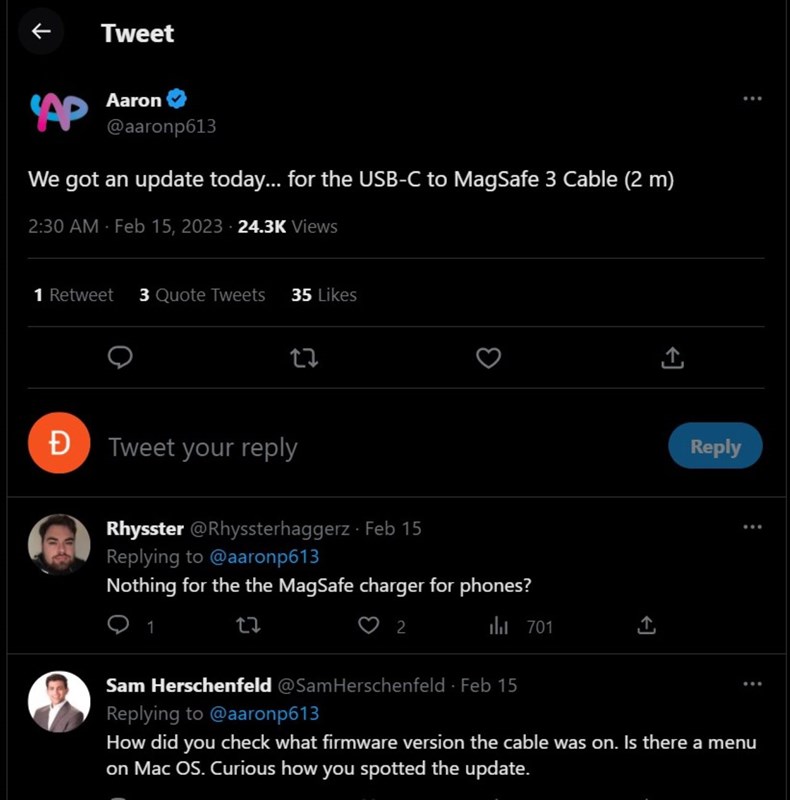Comment on Rhysster's reply
The image size is (790, 800).
coord(119,626)
